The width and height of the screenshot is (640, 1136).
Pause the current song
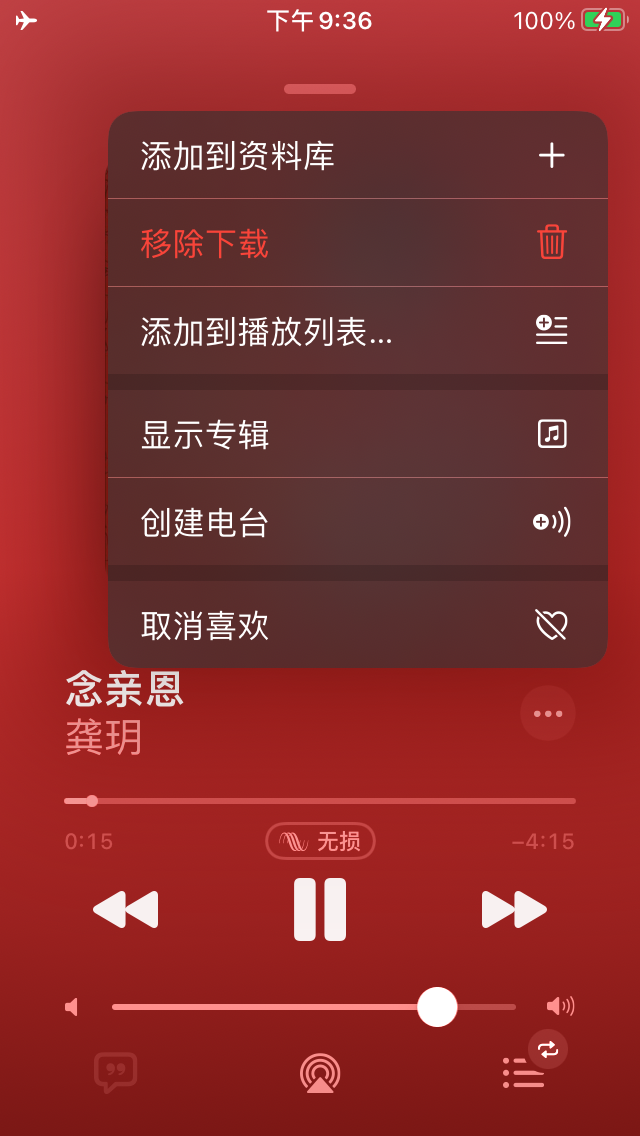(320, 909)
